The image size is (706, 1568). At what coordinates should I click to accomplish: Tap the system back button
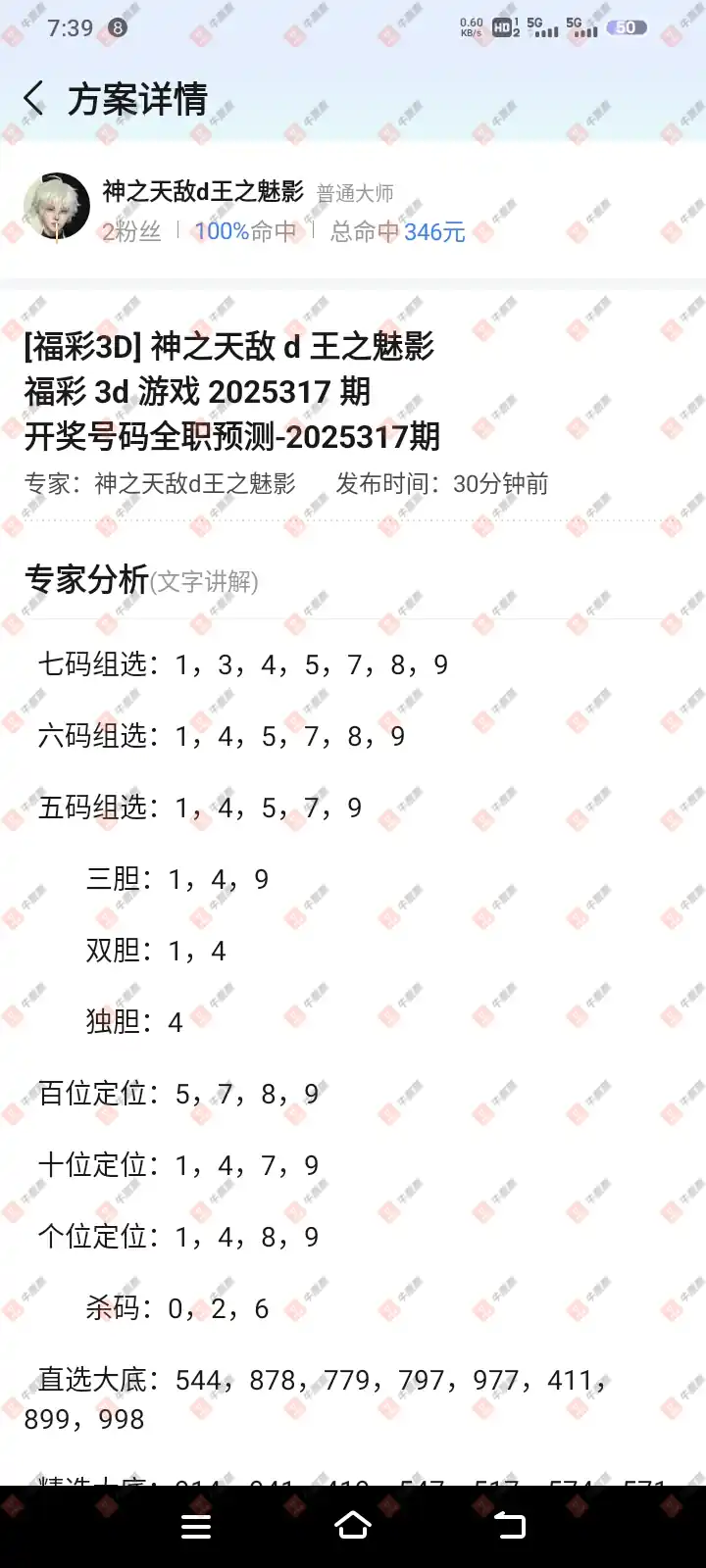510,1526
